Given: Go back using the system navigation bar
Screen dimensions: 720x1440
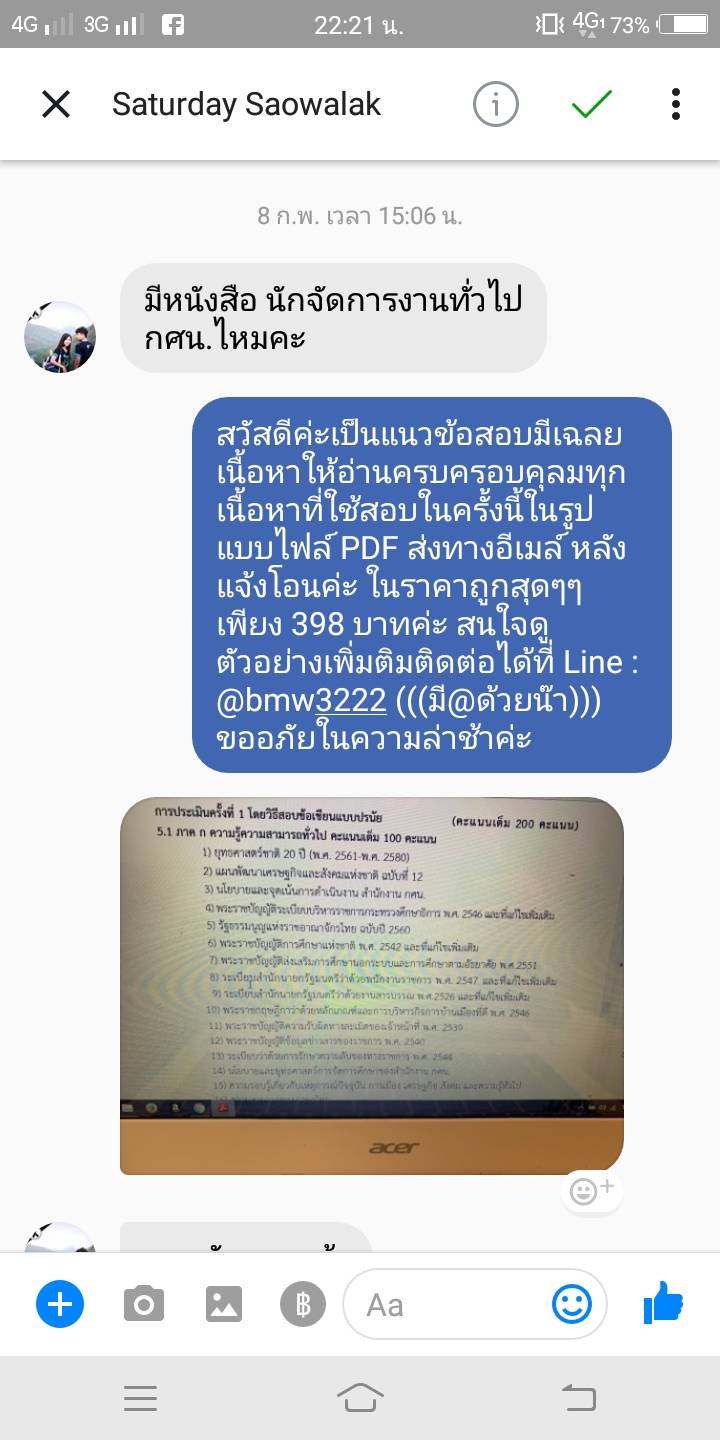Looking at the screenshot, I should [578, 1397].
